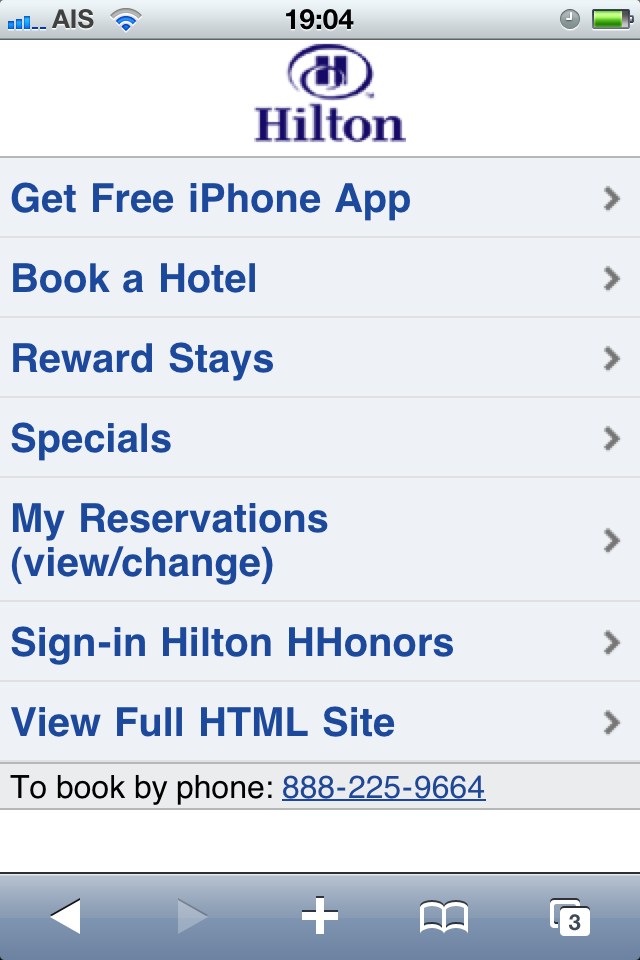Tap the plus icon in the toolbar
The image size is (640, 960).
click(x=320, y=915)
